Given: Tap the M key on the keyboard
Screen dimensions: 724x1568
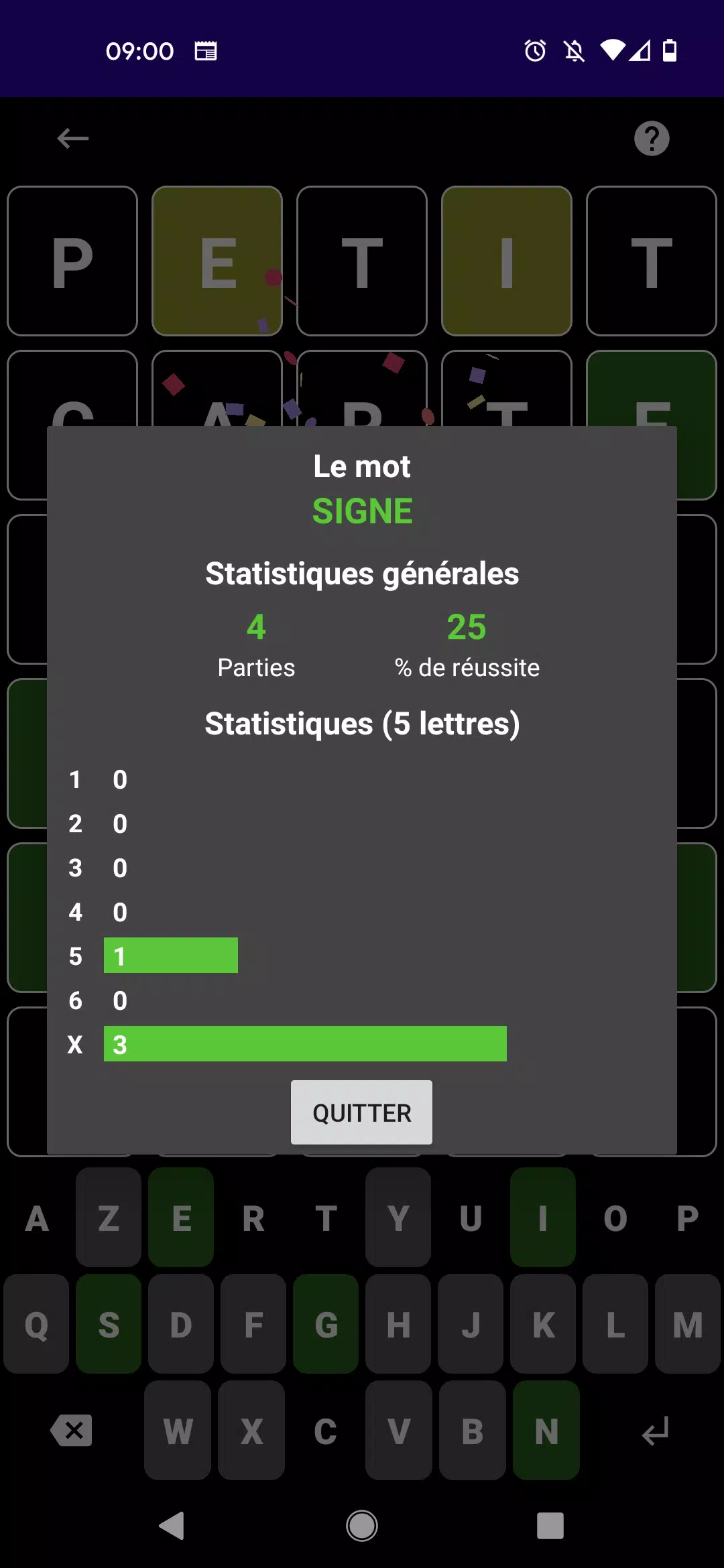Looking at the screenshot, I should click(x=688, y=1324).
